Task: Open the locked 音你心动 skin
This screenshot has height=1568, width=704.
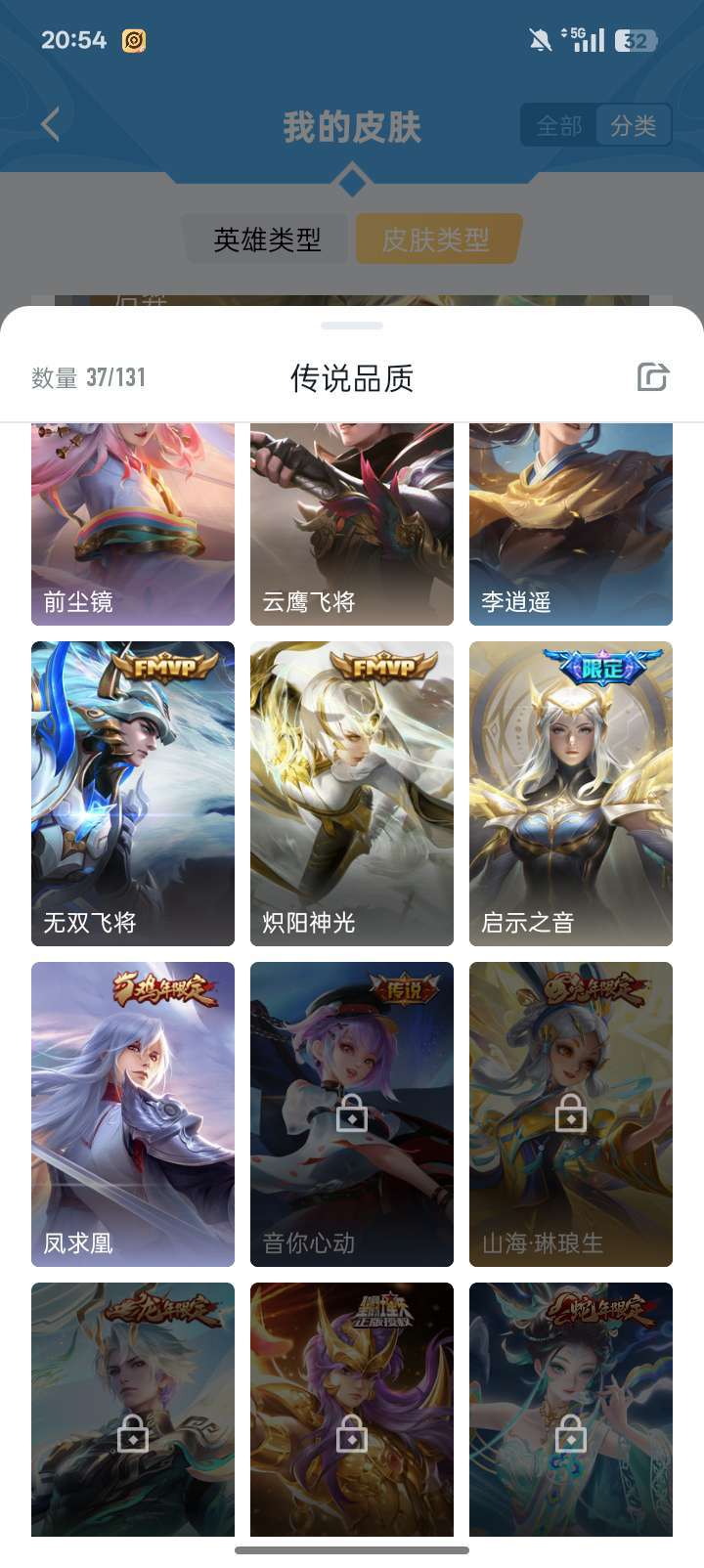Action: [352, 1114]
